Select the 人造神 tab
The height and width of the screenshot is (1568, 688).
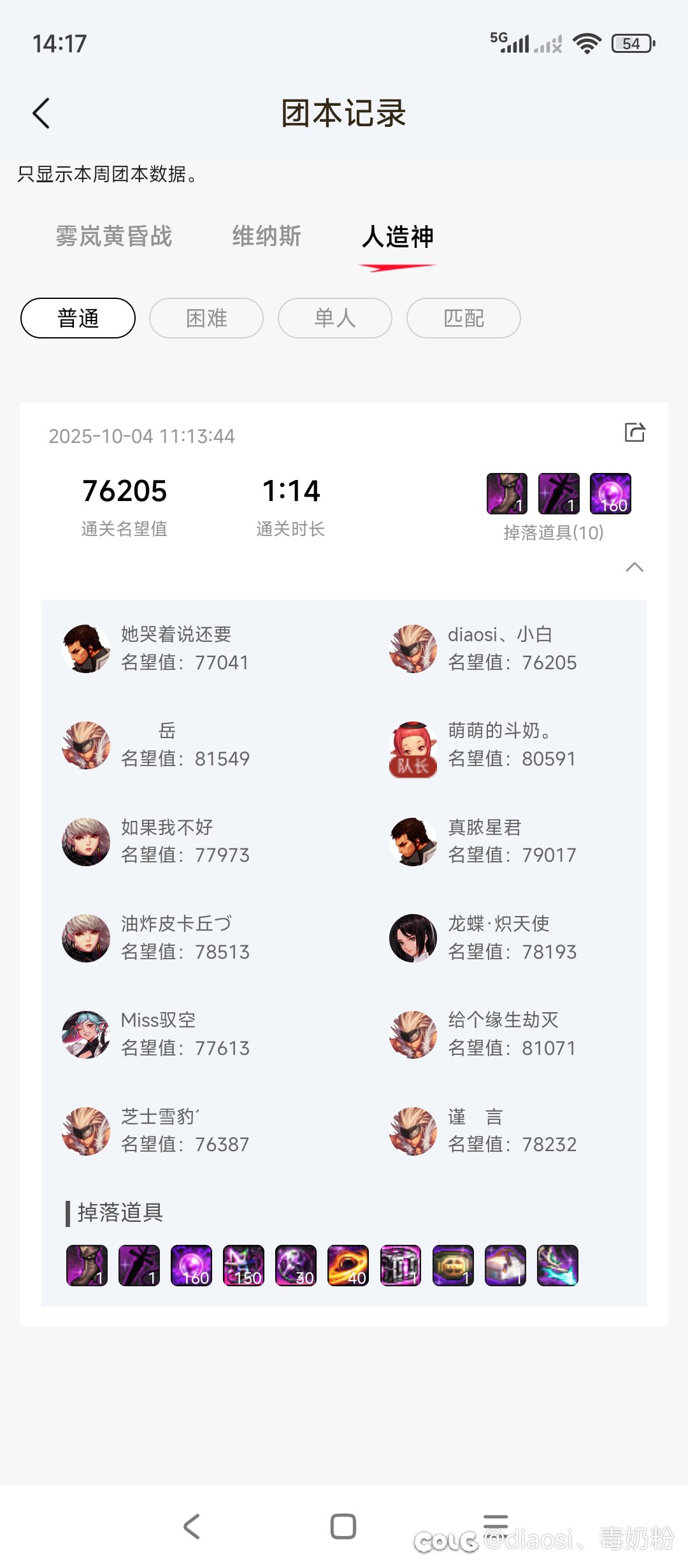click(x=398, y=237)
